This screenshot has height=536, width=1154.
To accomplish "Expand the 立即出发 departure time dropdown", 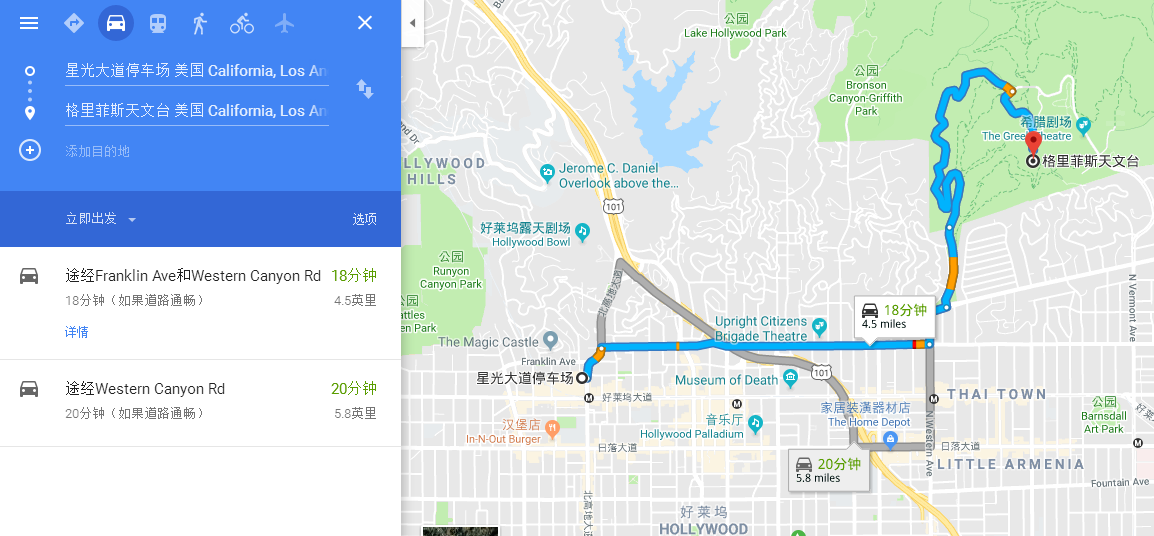I will pos(101,219).
